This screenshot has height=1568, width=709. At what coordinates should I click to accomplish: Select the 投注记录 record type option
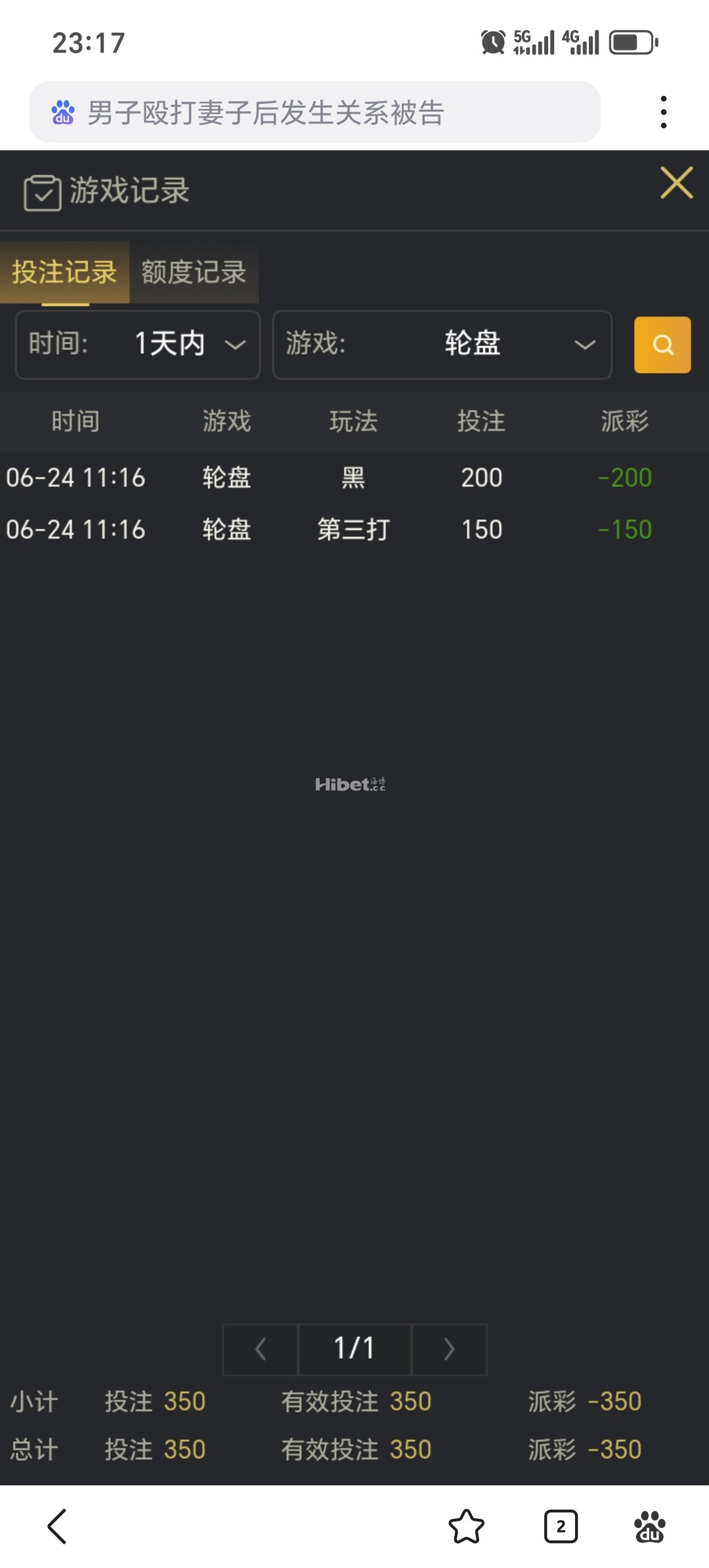[65, 273]
